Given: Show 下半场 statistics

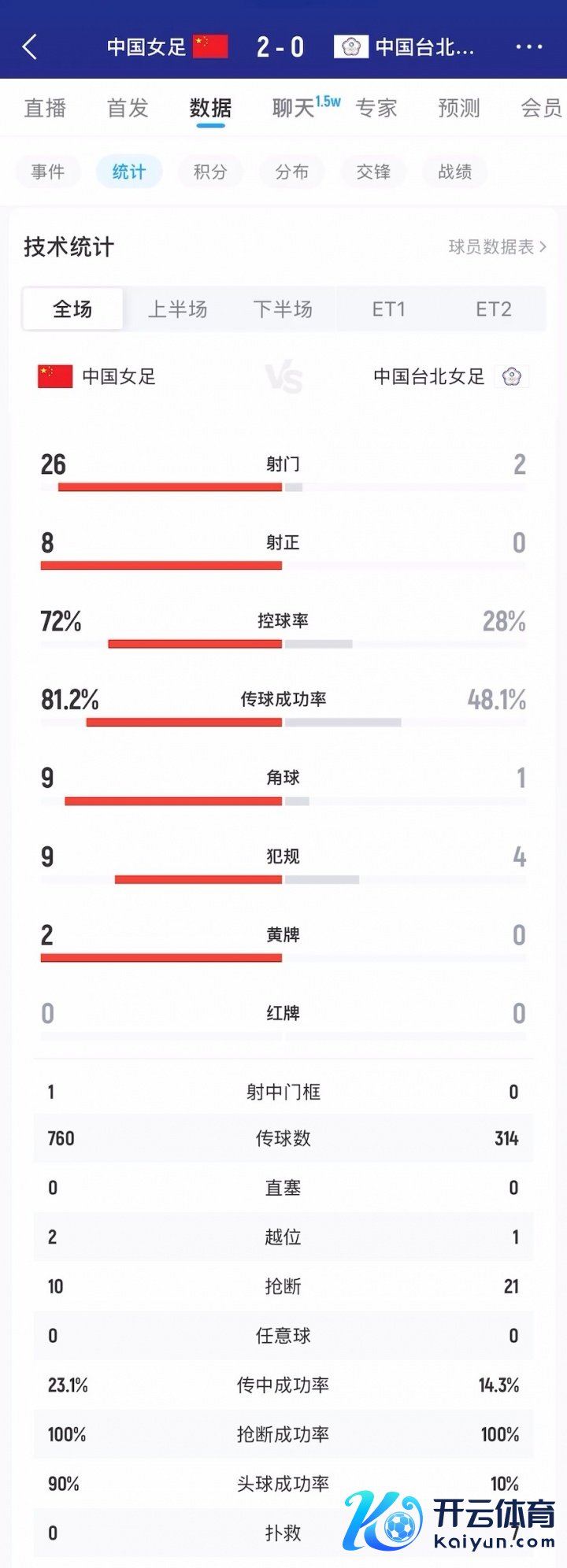Looking at the screenshot, I should coord(283,309).
